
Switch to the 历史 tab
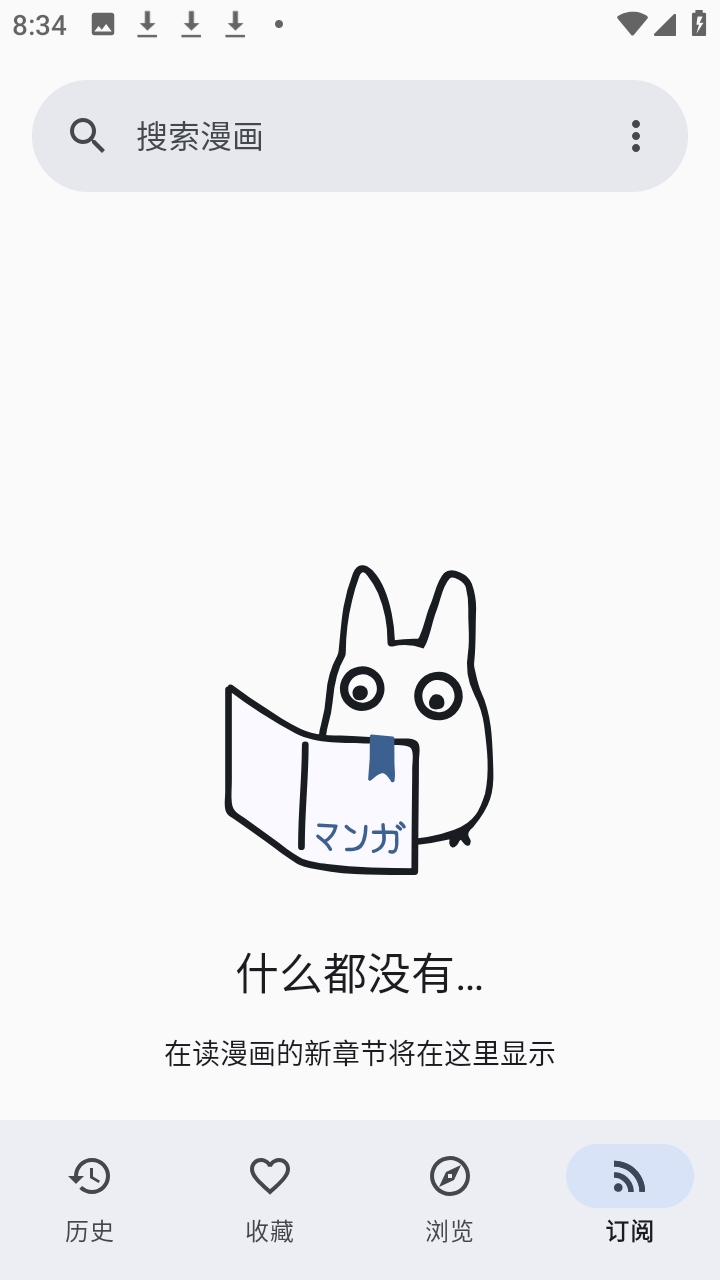point(90,1230)
